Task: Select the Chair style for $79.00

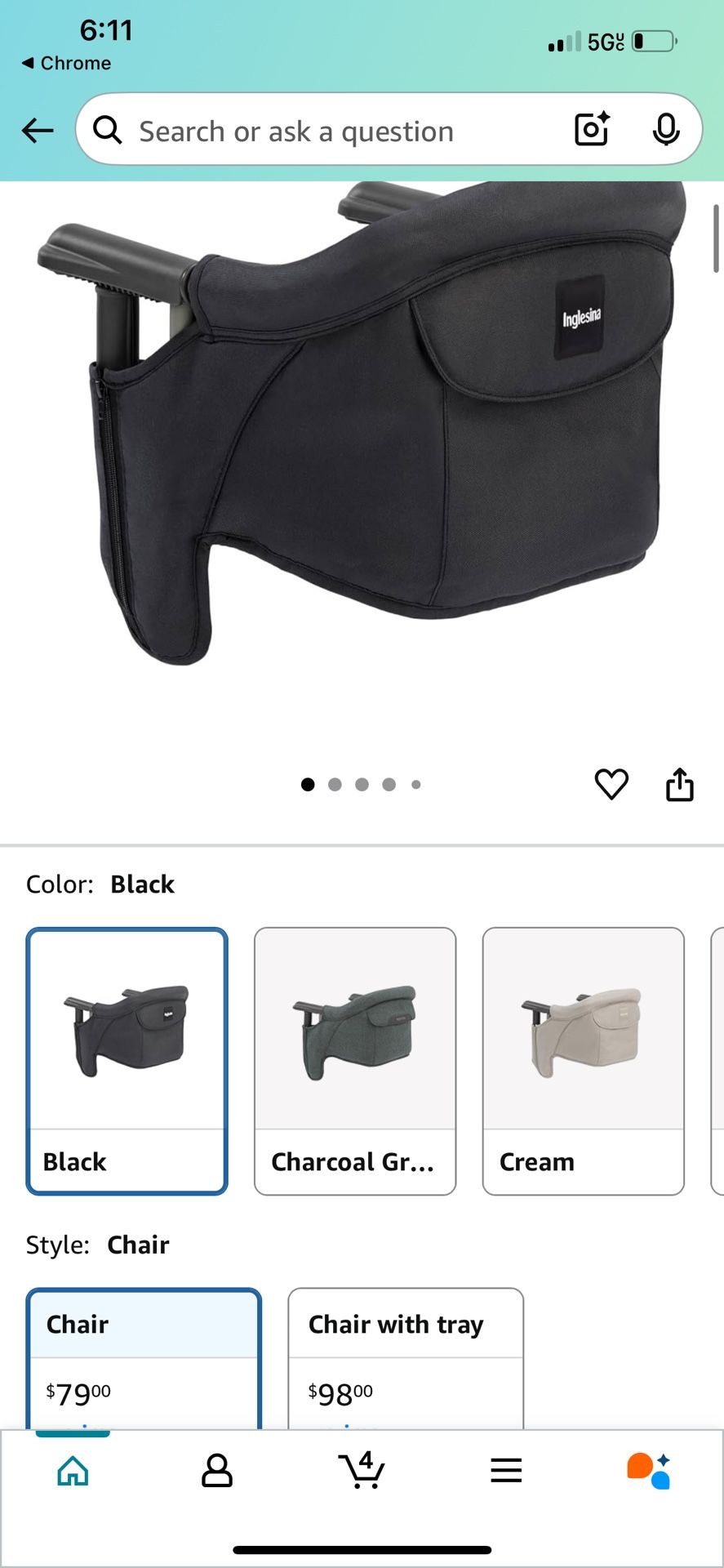Action: pyautogui.click(x=144, y=1357)
